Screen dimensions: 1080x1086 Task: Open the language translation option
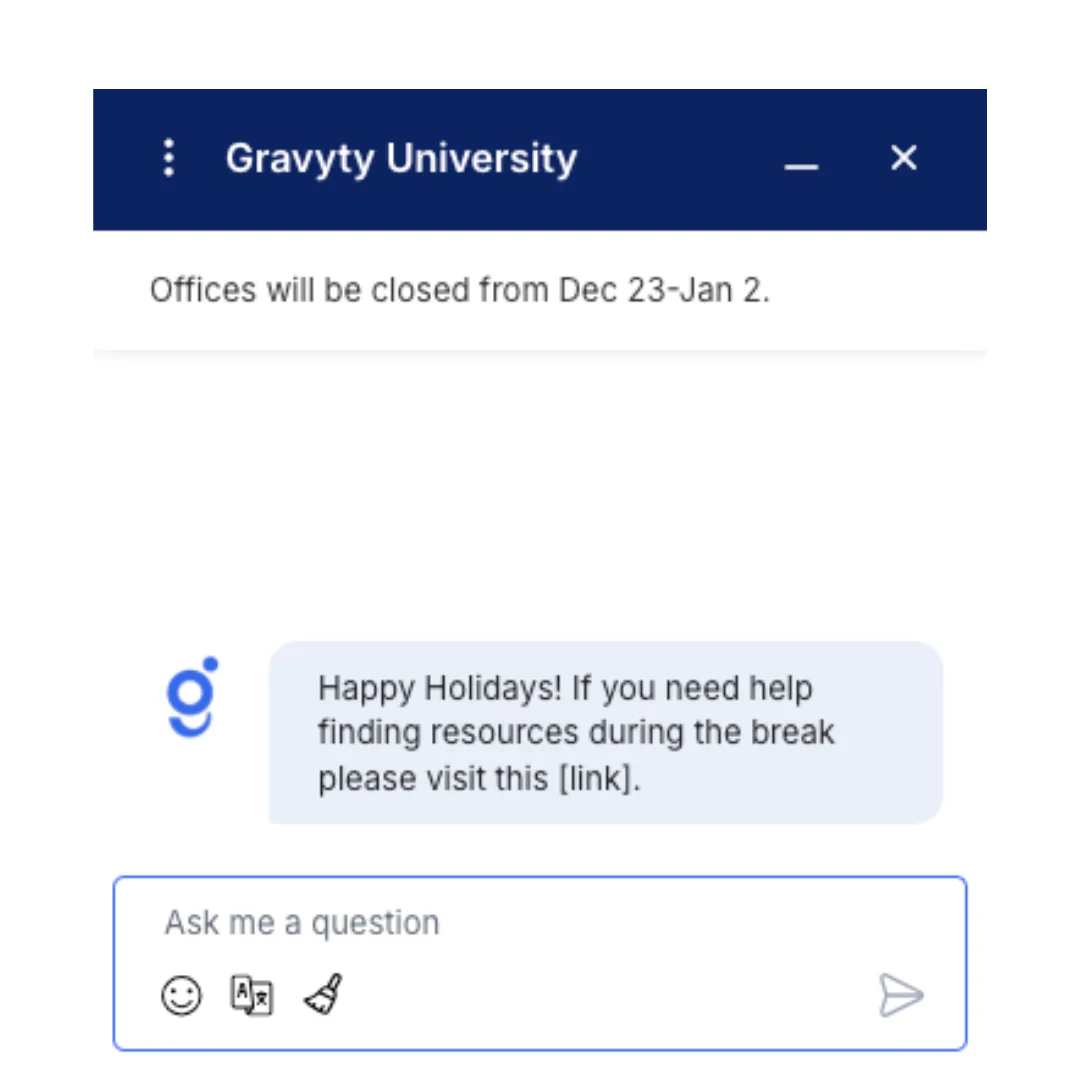[x=252, y=996]
